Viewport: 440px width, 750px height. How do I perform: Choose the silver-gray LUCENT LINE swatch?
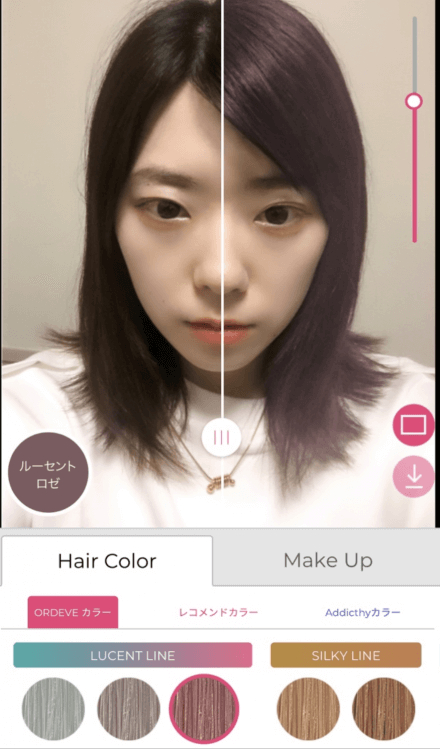54,709
